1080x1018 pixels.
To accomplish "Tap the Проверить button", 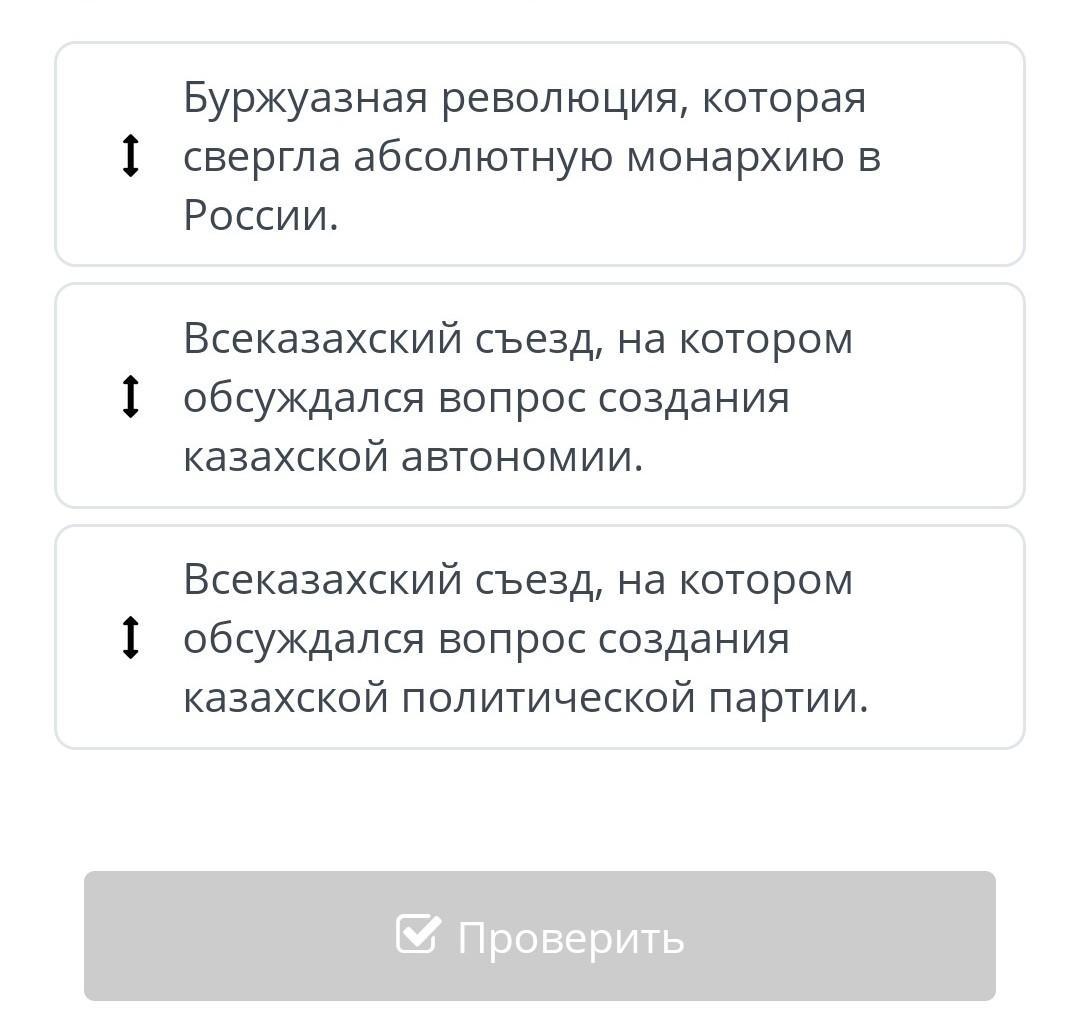I will (540, 936).
